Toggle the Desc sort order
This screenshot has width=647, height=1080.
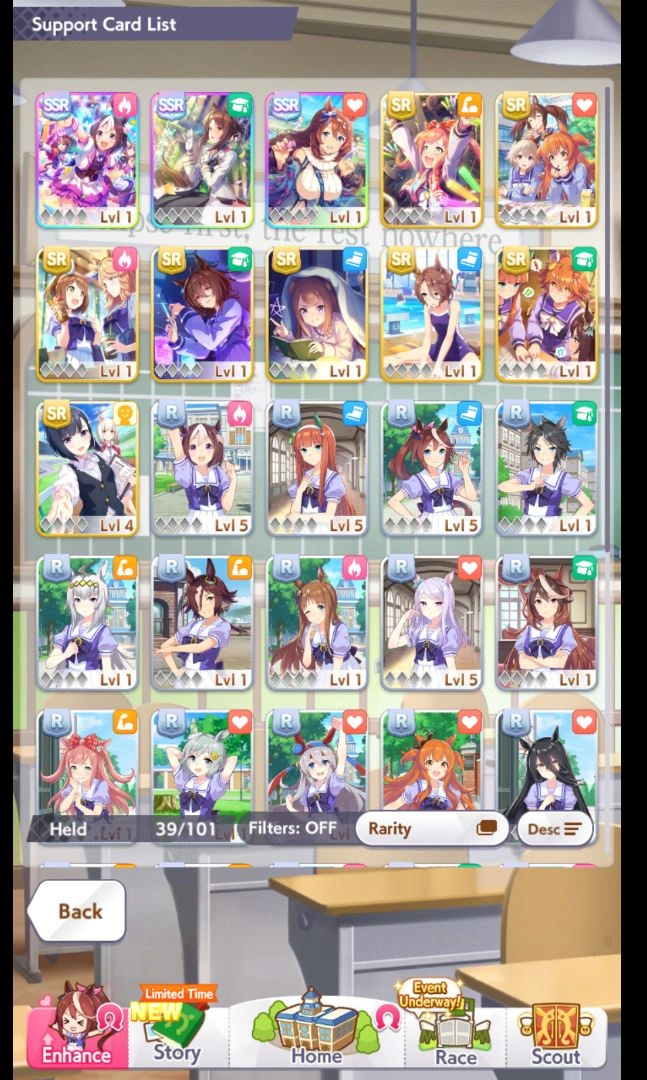tap(555, 829)
